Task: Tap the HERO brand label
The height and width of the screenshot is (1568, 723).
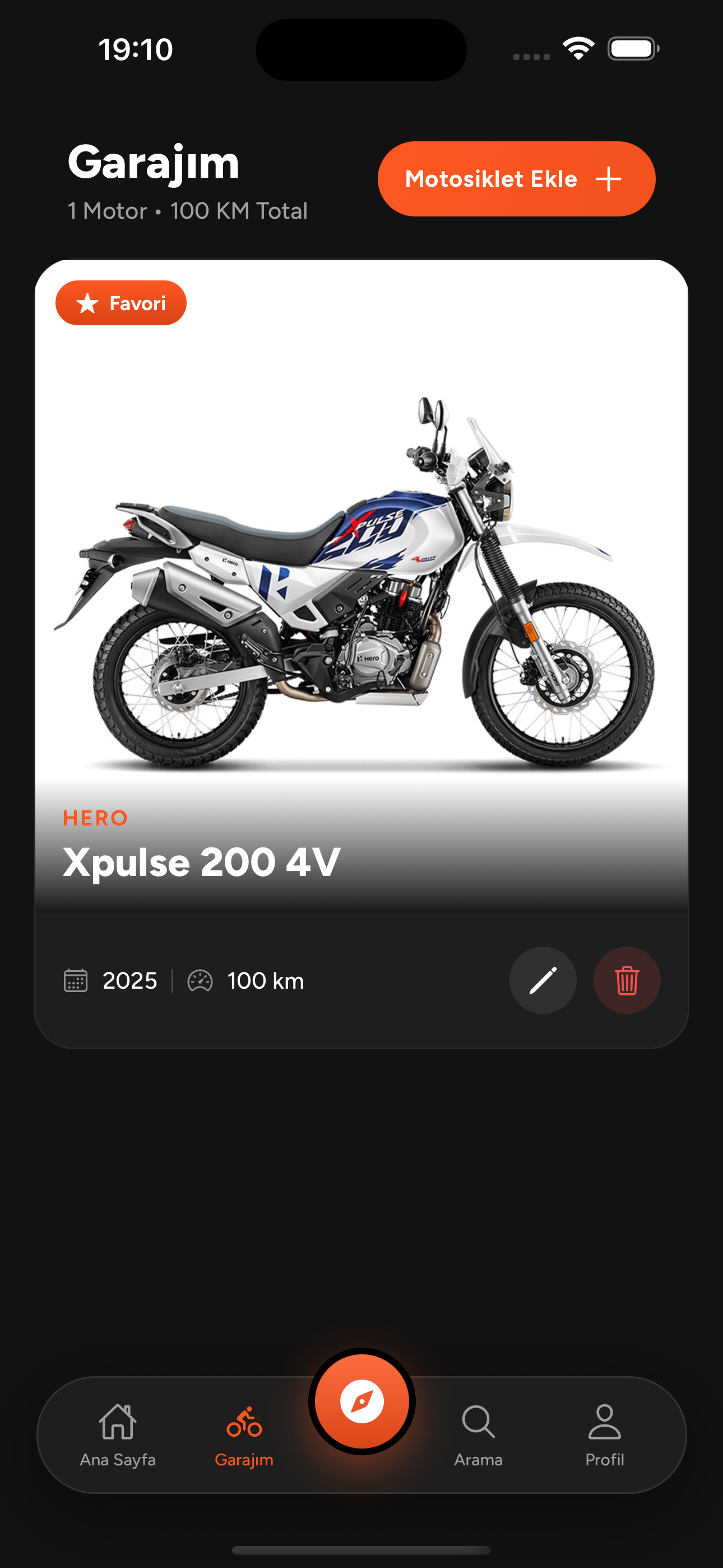Action: click(x=95, y=818)
